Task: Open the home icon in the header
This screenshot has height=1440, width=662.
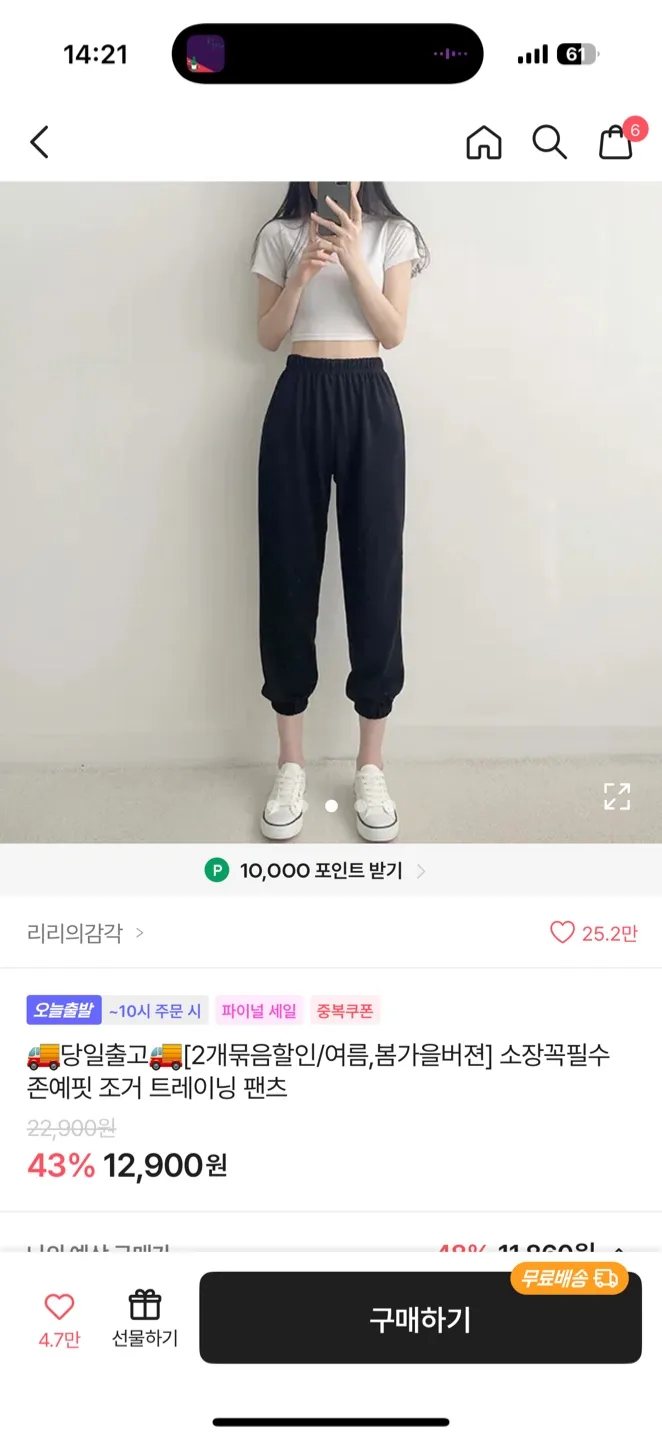Action: point(484,142)
